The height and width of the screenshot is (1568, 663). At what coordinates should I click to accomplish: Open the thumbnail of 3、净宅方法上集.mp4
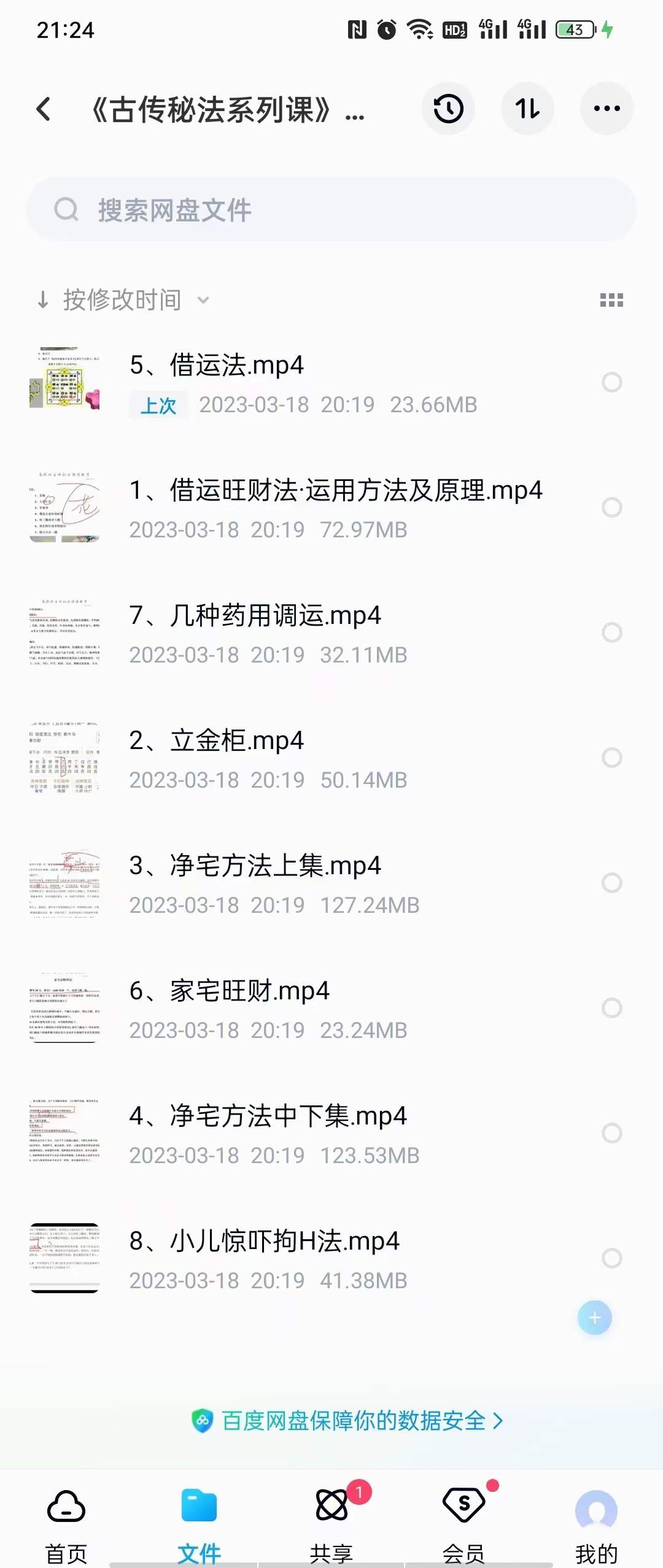coord(66,883)
